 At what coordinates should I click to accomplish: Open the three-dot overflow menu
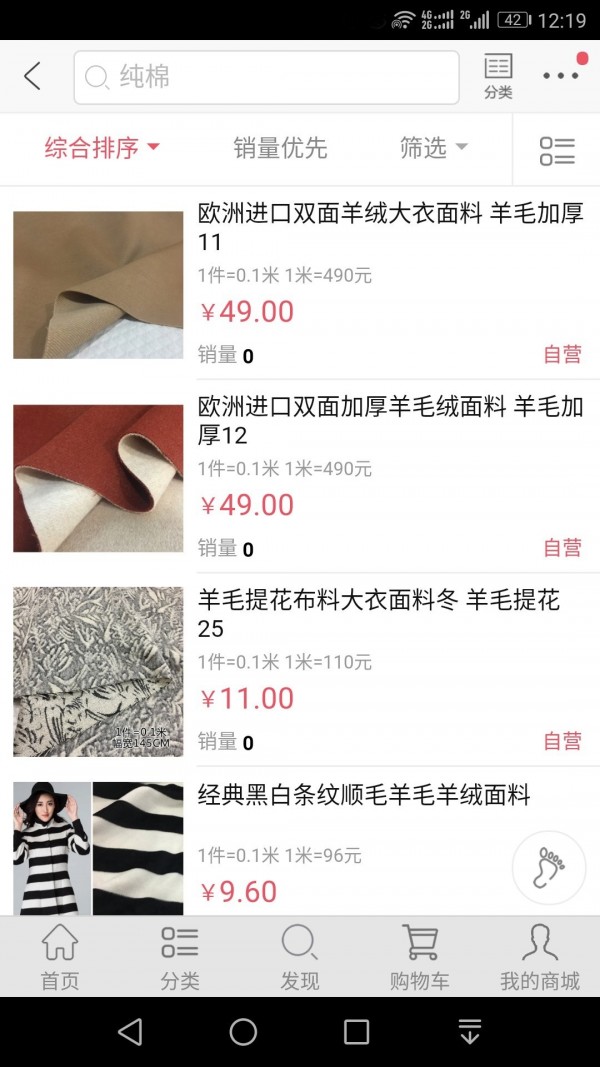560,76
